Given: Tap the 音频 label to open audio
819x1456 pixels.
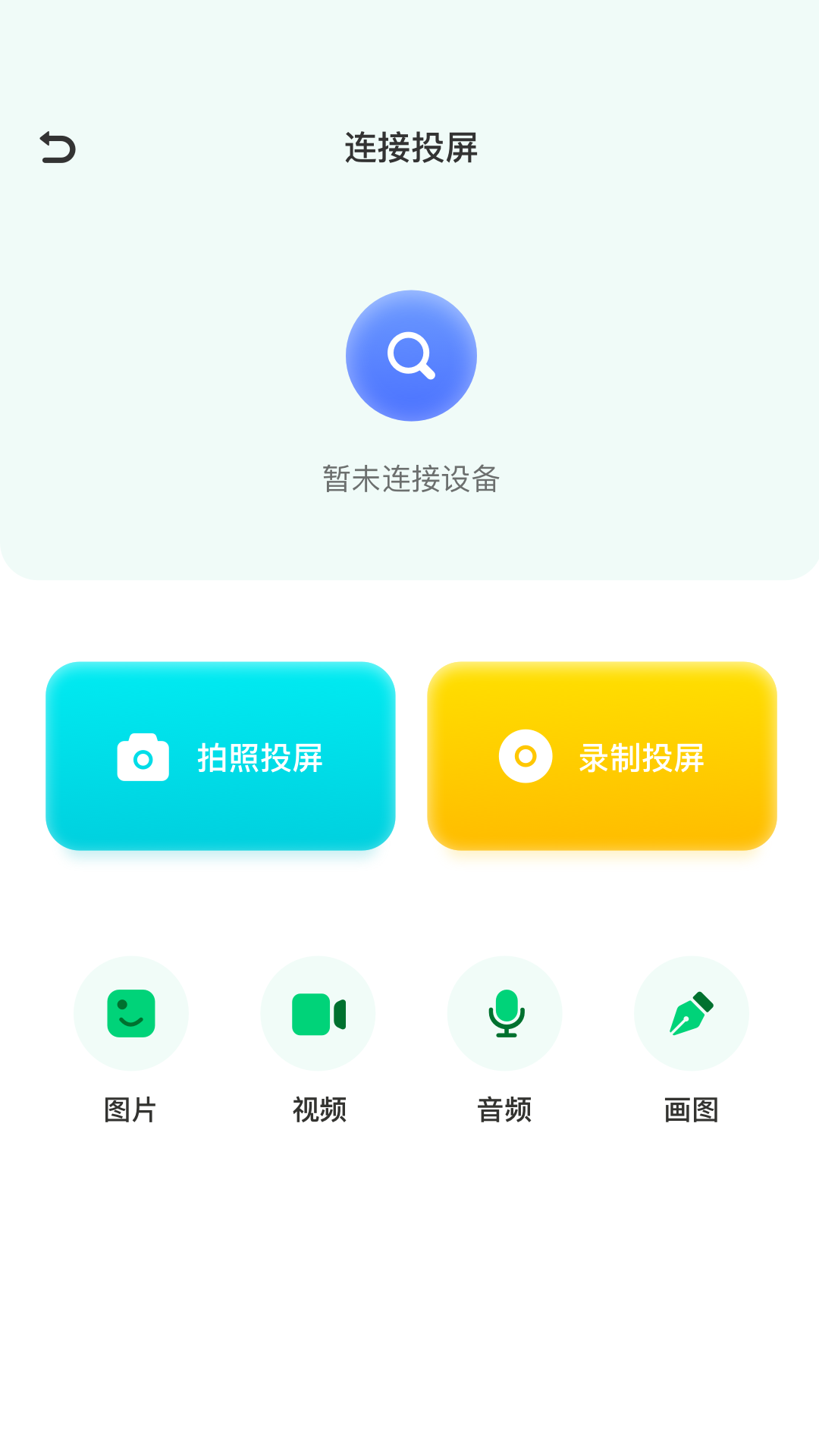Looking at the screenshot, I should pos(505,1110).
